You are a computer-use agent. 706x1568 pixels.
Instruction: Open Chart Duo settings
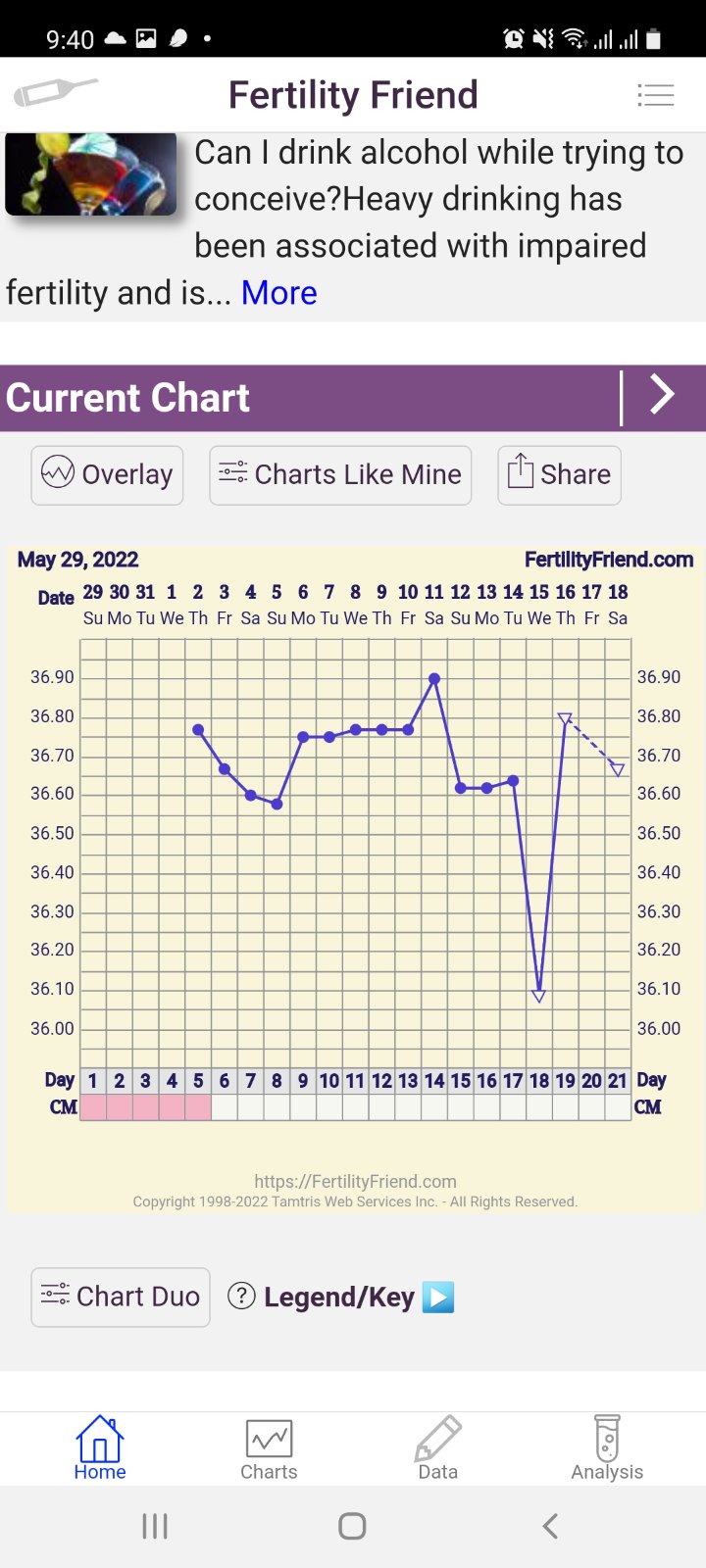click(x=121, y=1297)
